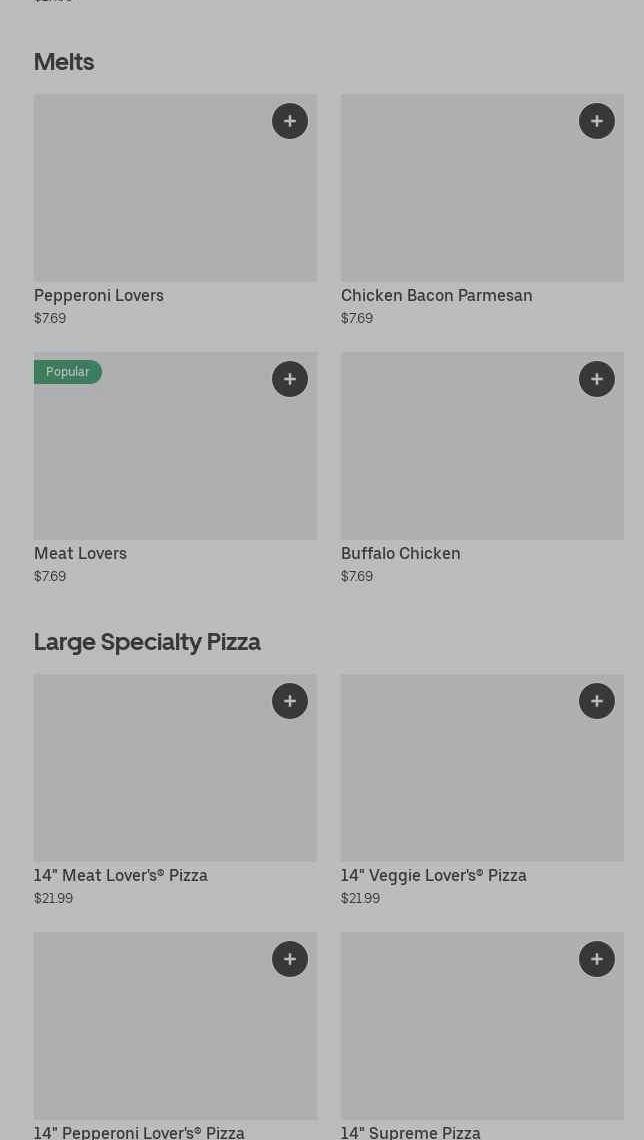
Task: Add Buffalo Chicken melt to cart
Action: point(597,379)
